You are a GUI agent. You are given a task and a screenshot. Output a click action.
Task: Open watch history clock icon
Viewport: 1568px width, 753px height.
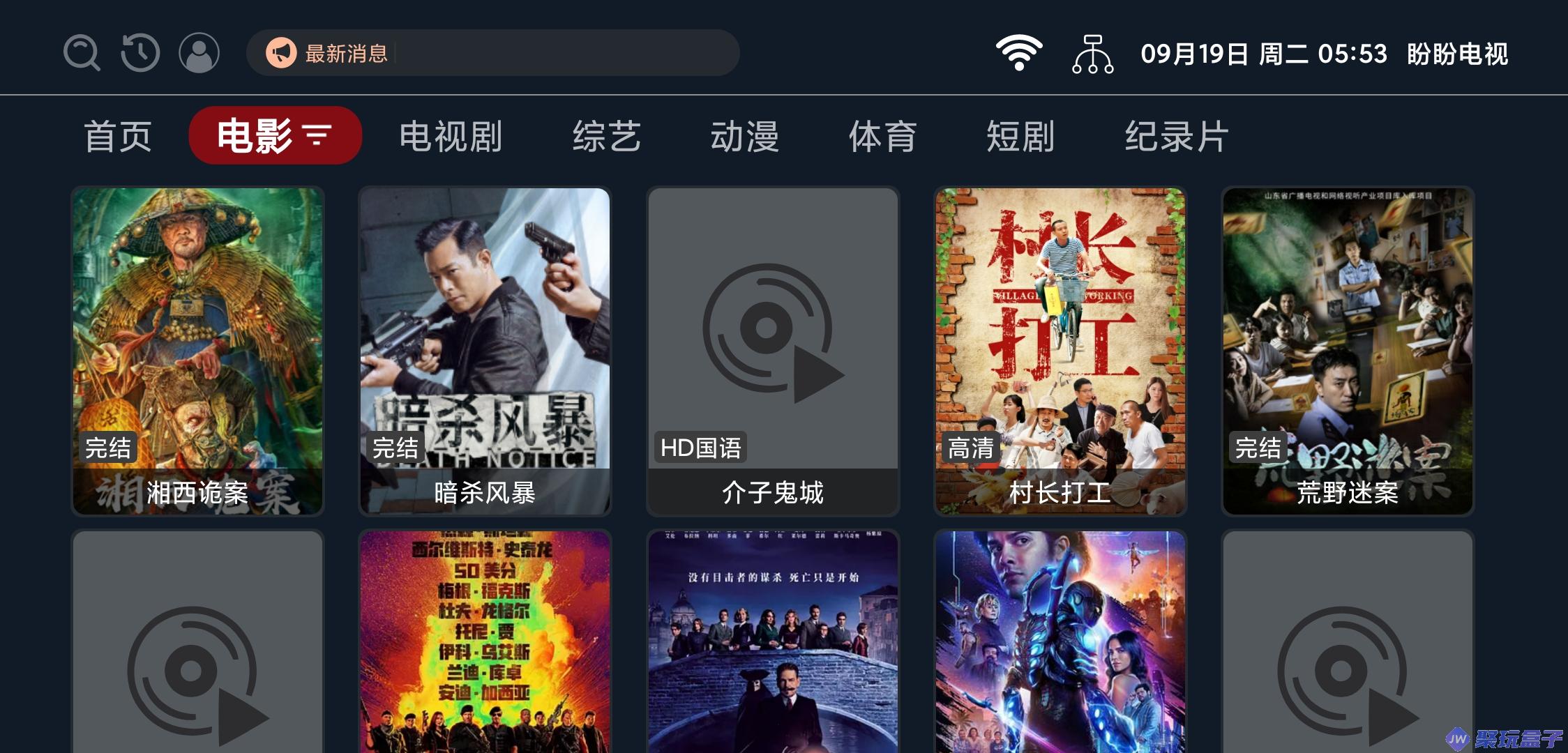click(140, 53)
